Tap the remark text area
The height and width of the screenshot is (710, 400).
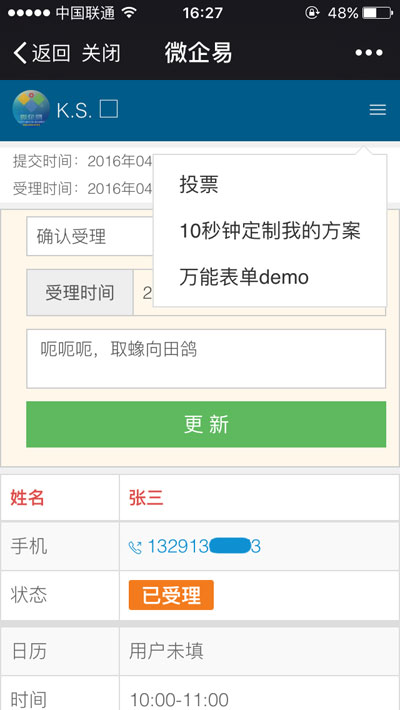(206, 359)
